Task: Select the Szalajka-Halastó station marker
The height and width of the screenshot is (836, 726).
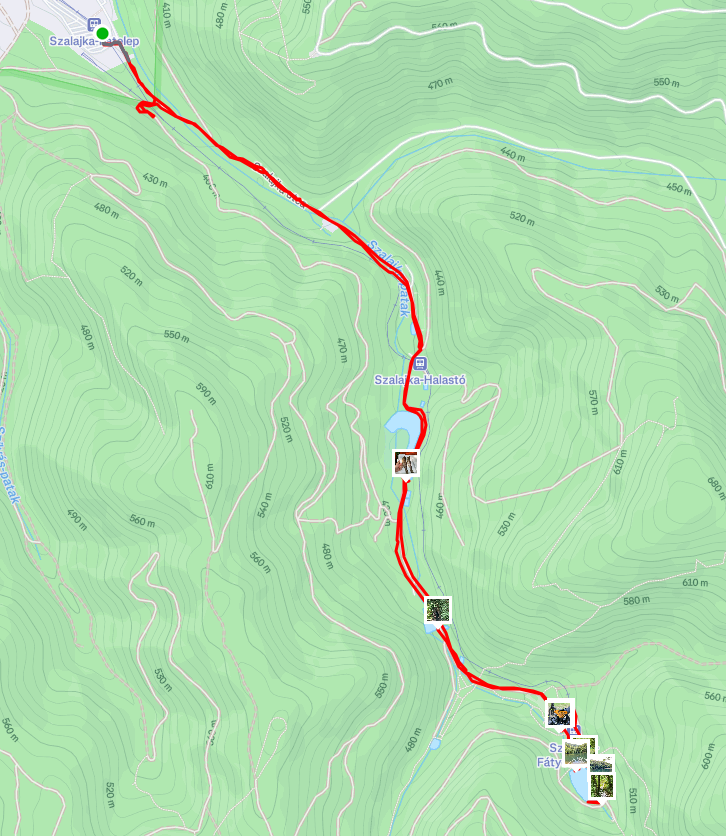Action: (x=421, y=364)
